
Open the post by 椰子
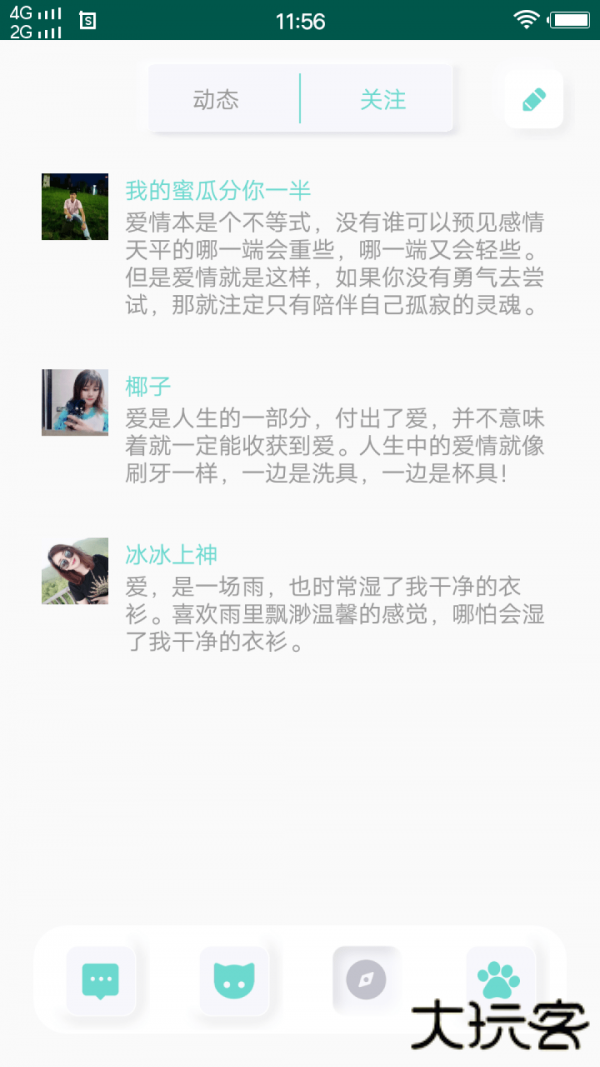pyautogui.click(x=334, y=445)
